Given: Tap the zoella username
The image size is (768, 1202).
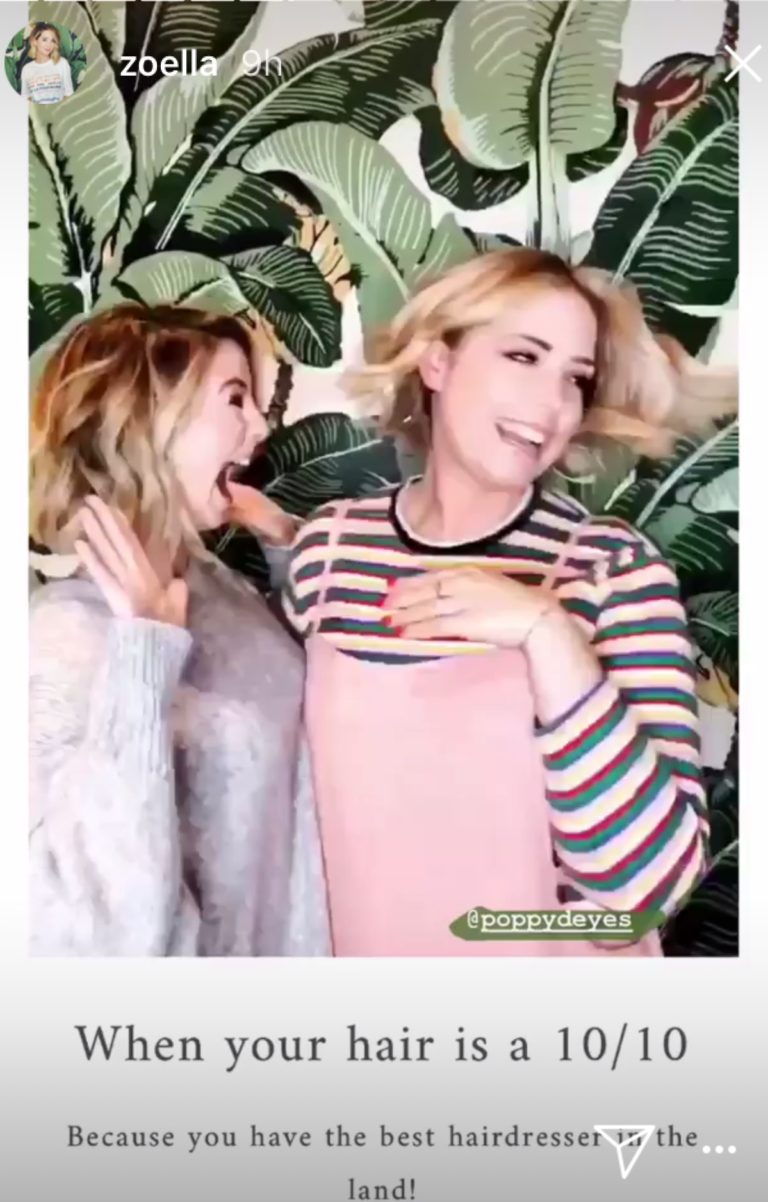Looking at the screenshot, I should point(168,65).
